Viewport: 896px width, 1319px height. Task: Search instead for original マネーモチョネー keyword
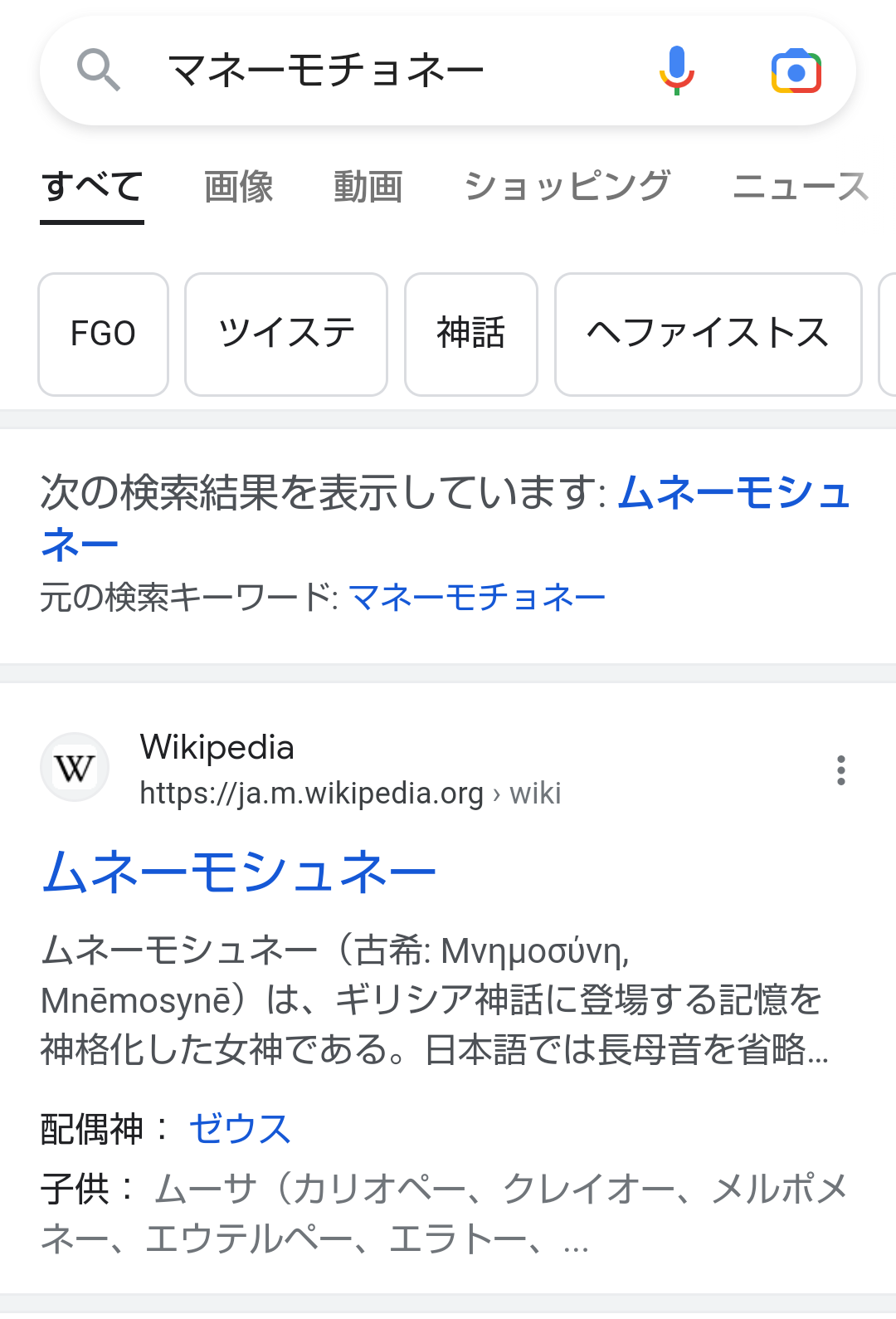477,598
